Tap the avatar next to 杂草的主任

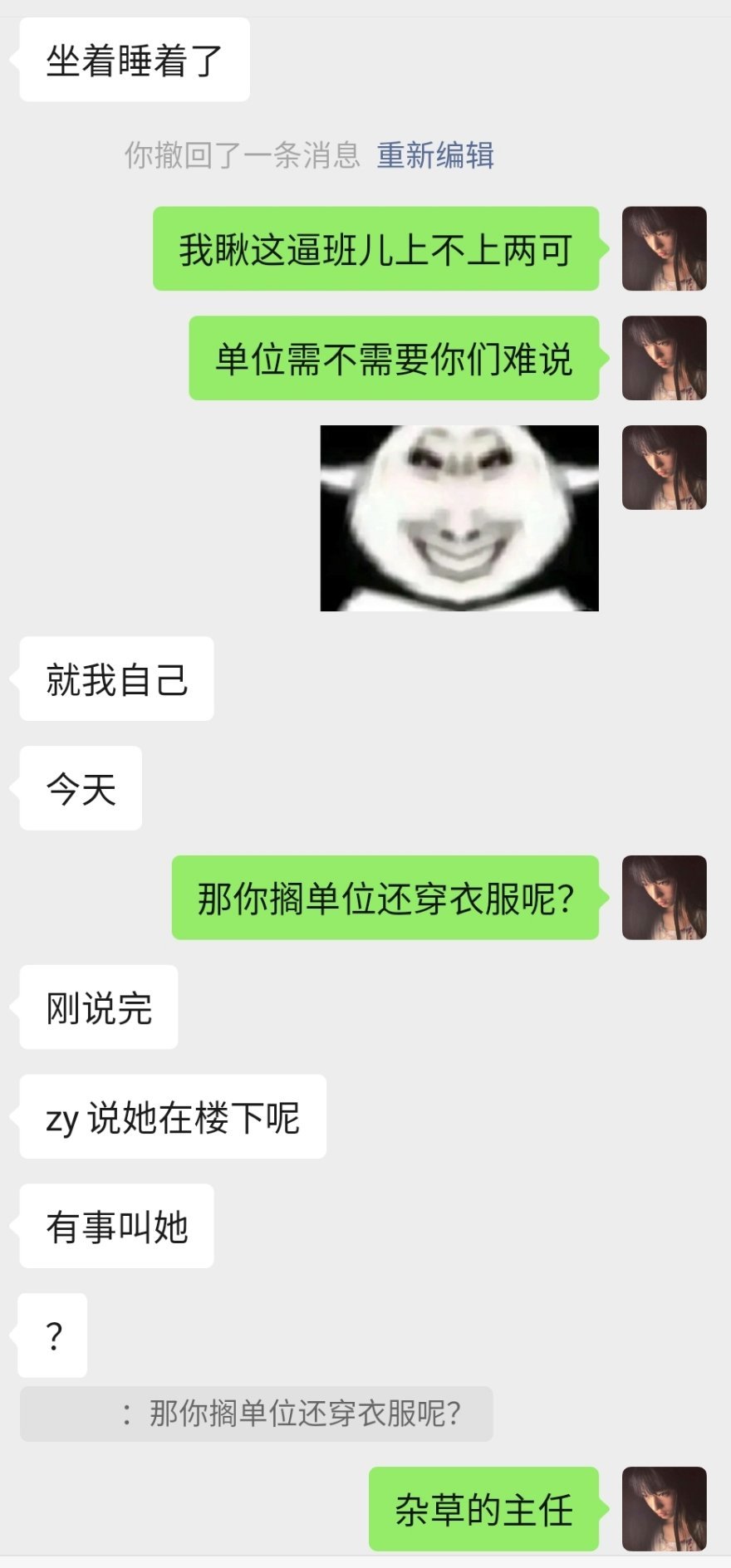point(664,1508)
